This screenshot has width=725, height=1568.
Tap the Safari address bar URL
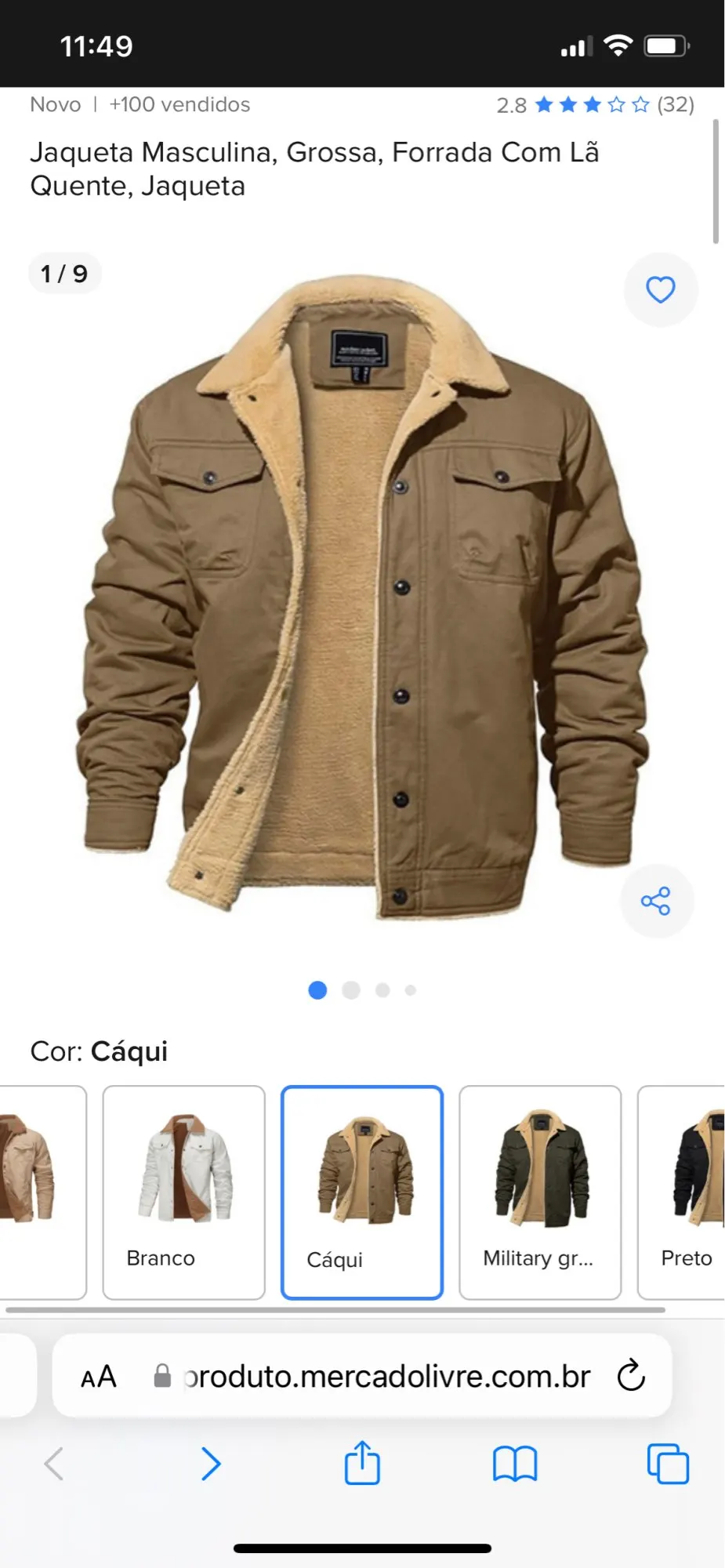pos(386,1377)
